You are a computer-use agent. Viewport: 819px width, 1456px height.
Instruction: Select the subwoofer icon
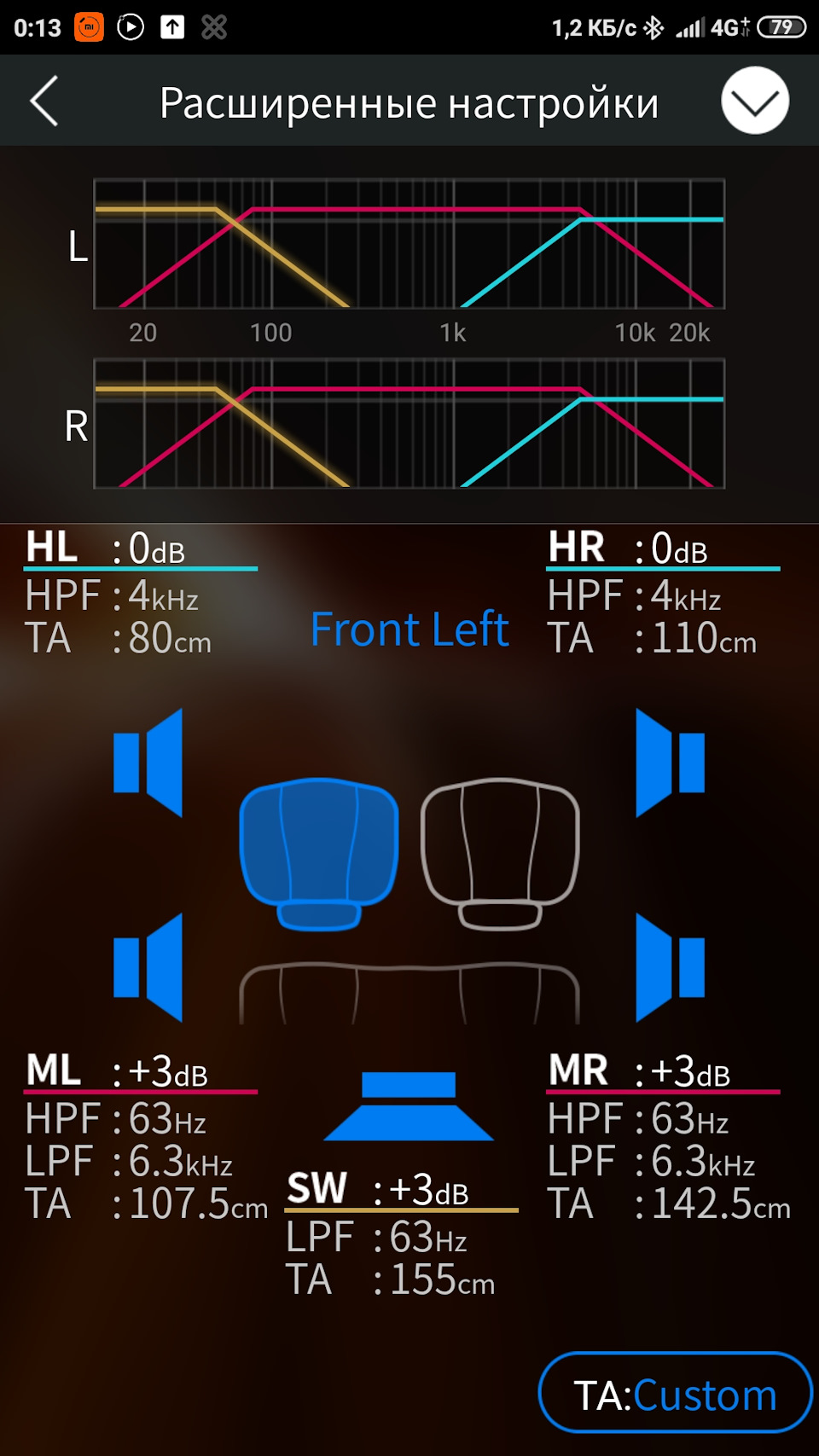(x=409, y=1106)
